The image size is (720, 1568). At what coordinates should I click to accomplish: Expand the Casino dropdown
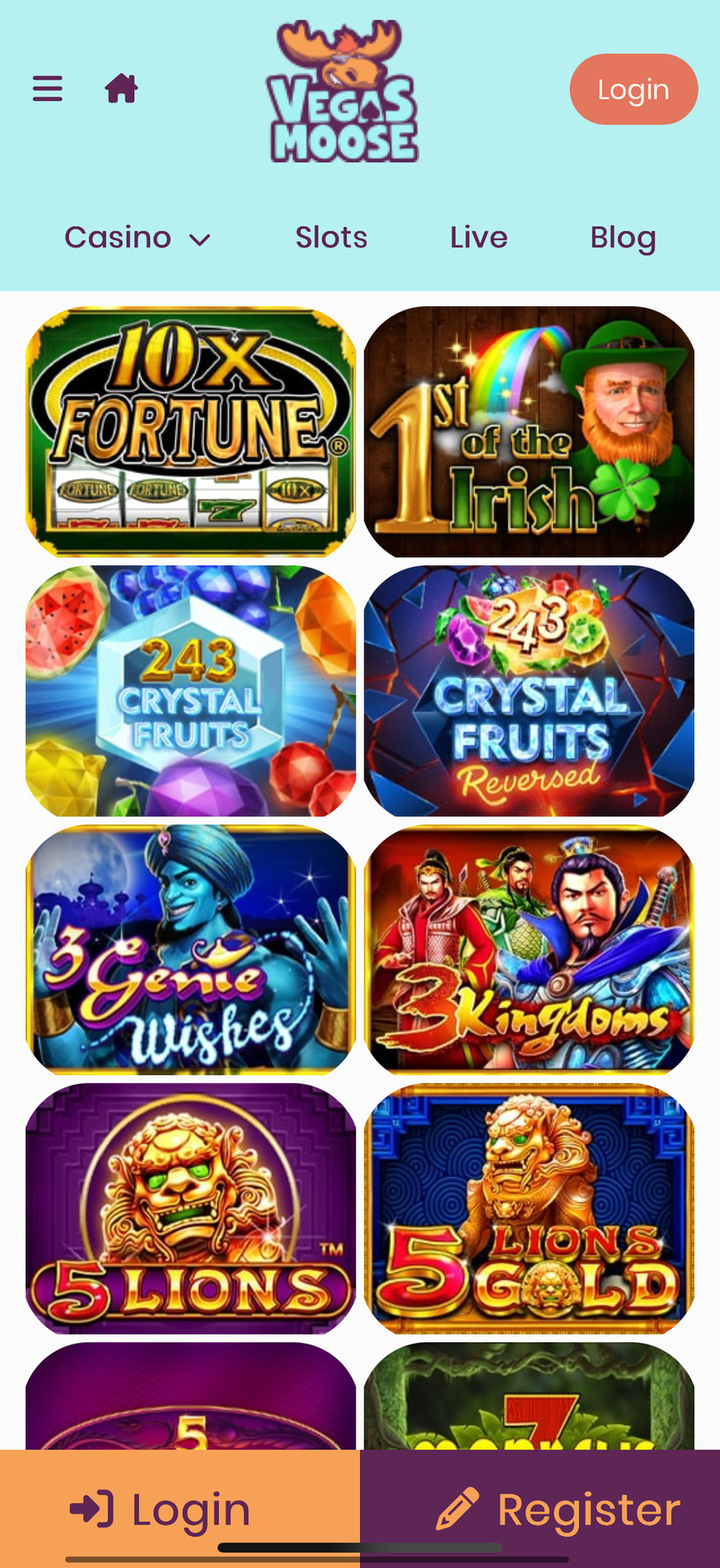tap(137, 238)
